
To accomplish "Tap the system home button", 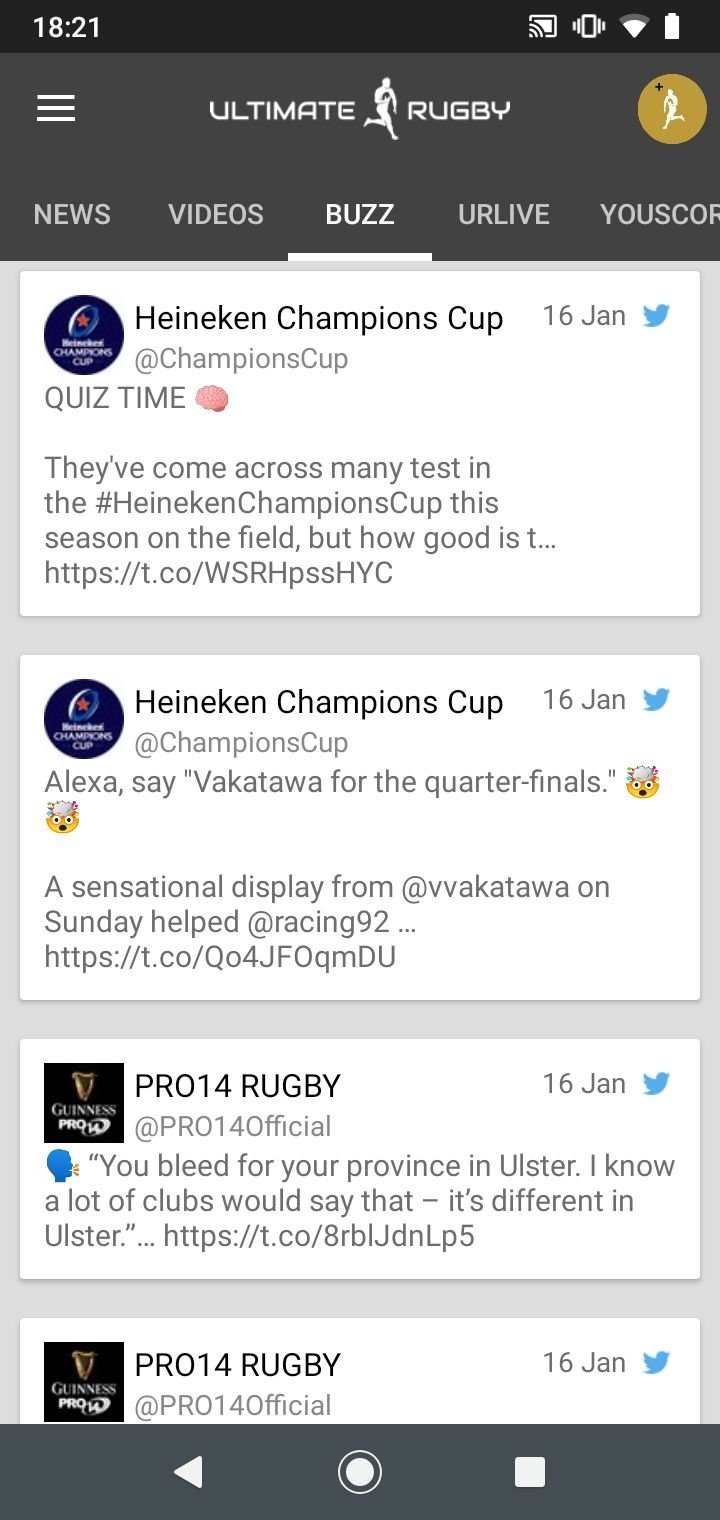I will pyautogui.click(x=360, y=1472).
